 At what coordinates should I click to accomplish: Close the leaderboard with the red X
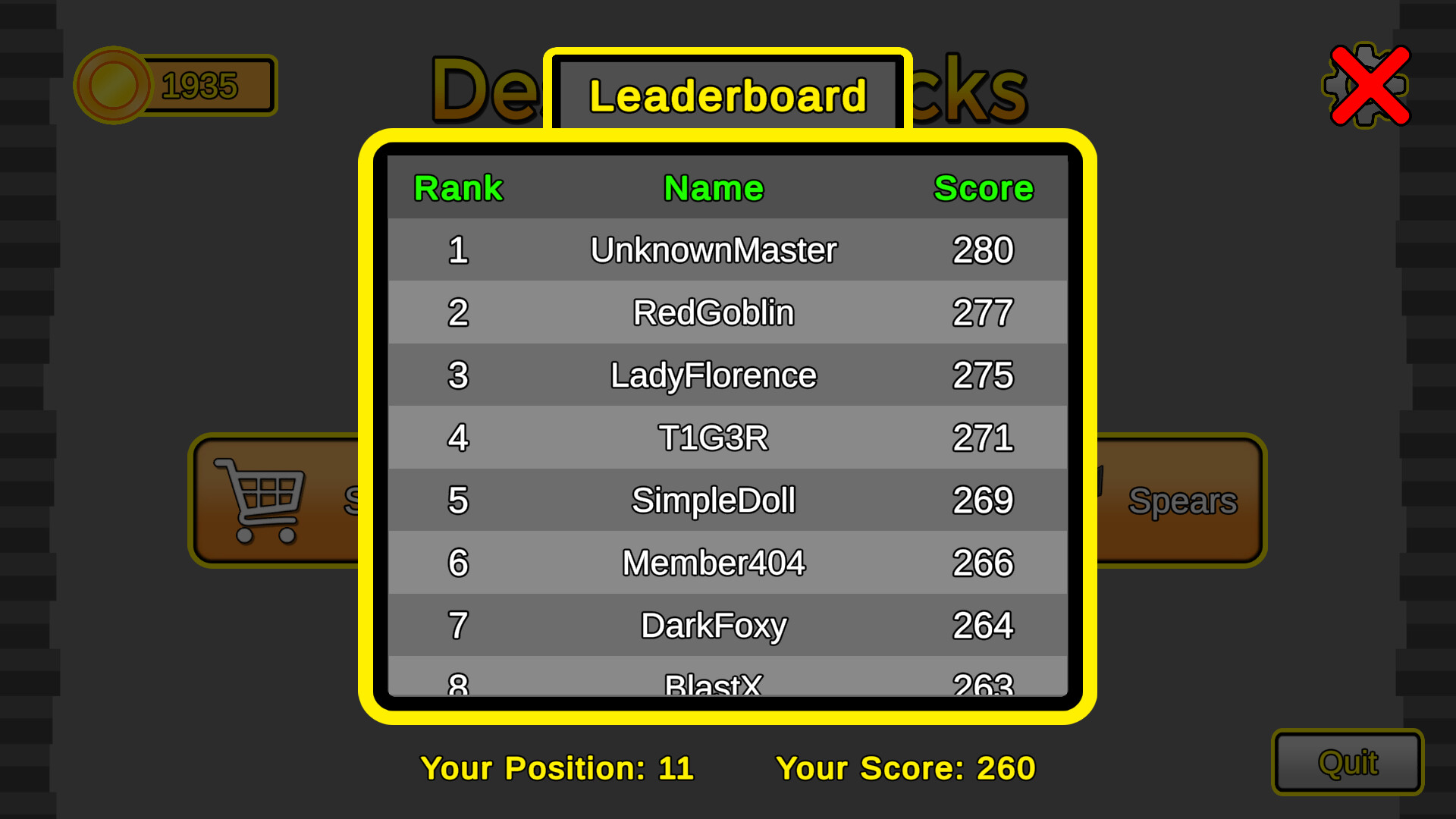click(1370, 85)
